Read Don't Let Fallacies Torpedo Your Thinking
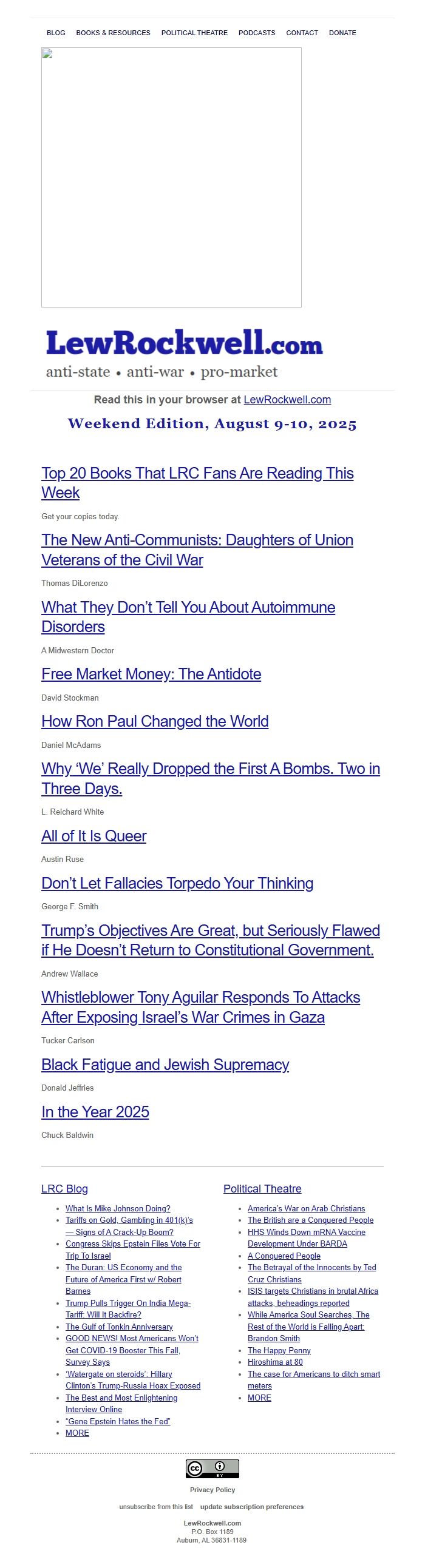The width and height of the screenshot is (425, 1568). point(177,883)
